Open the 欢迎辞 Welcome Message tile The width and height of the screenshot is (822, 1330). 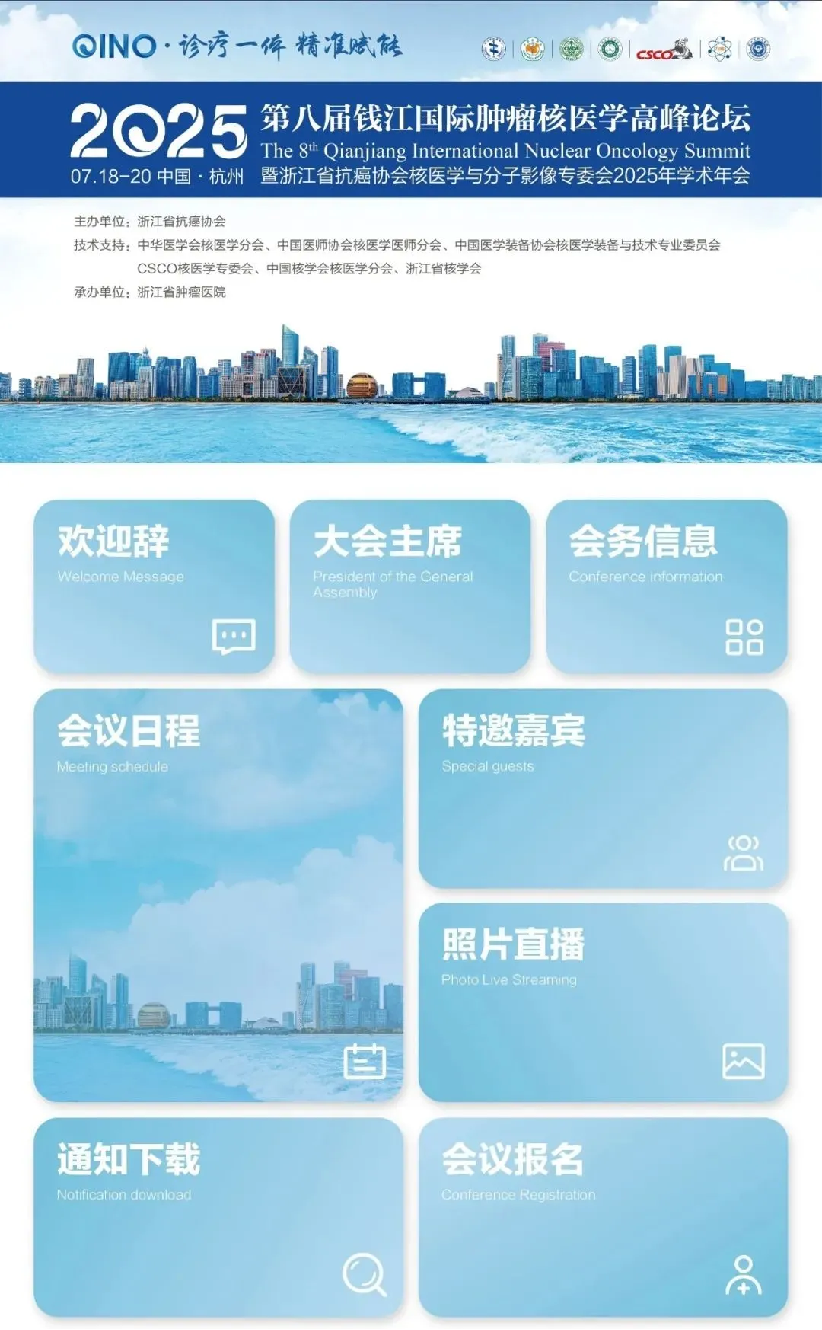[154, 587]
